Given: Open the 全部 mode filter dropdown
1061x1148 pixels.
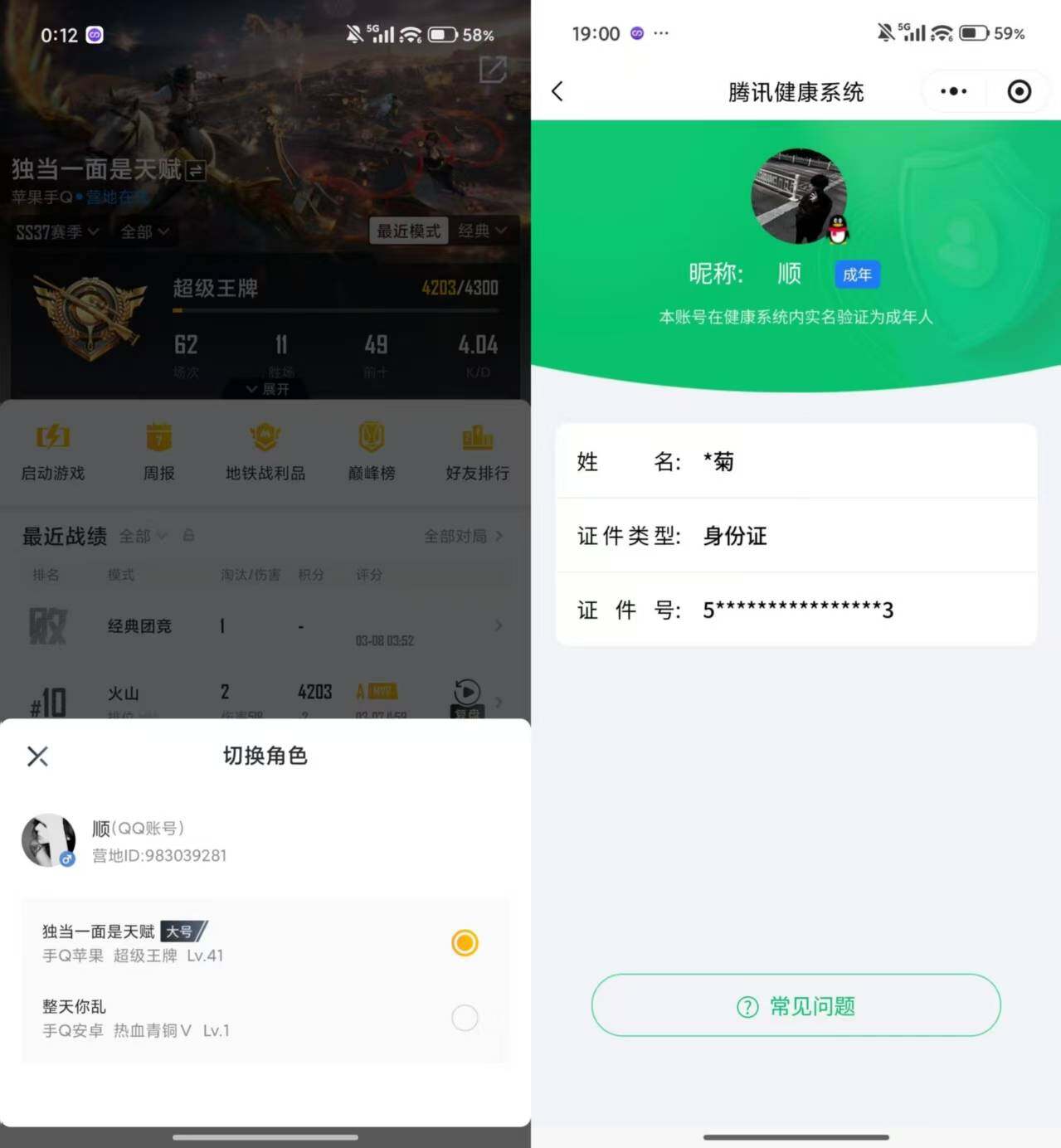Looking at the screenshot, I should (143, 232).
